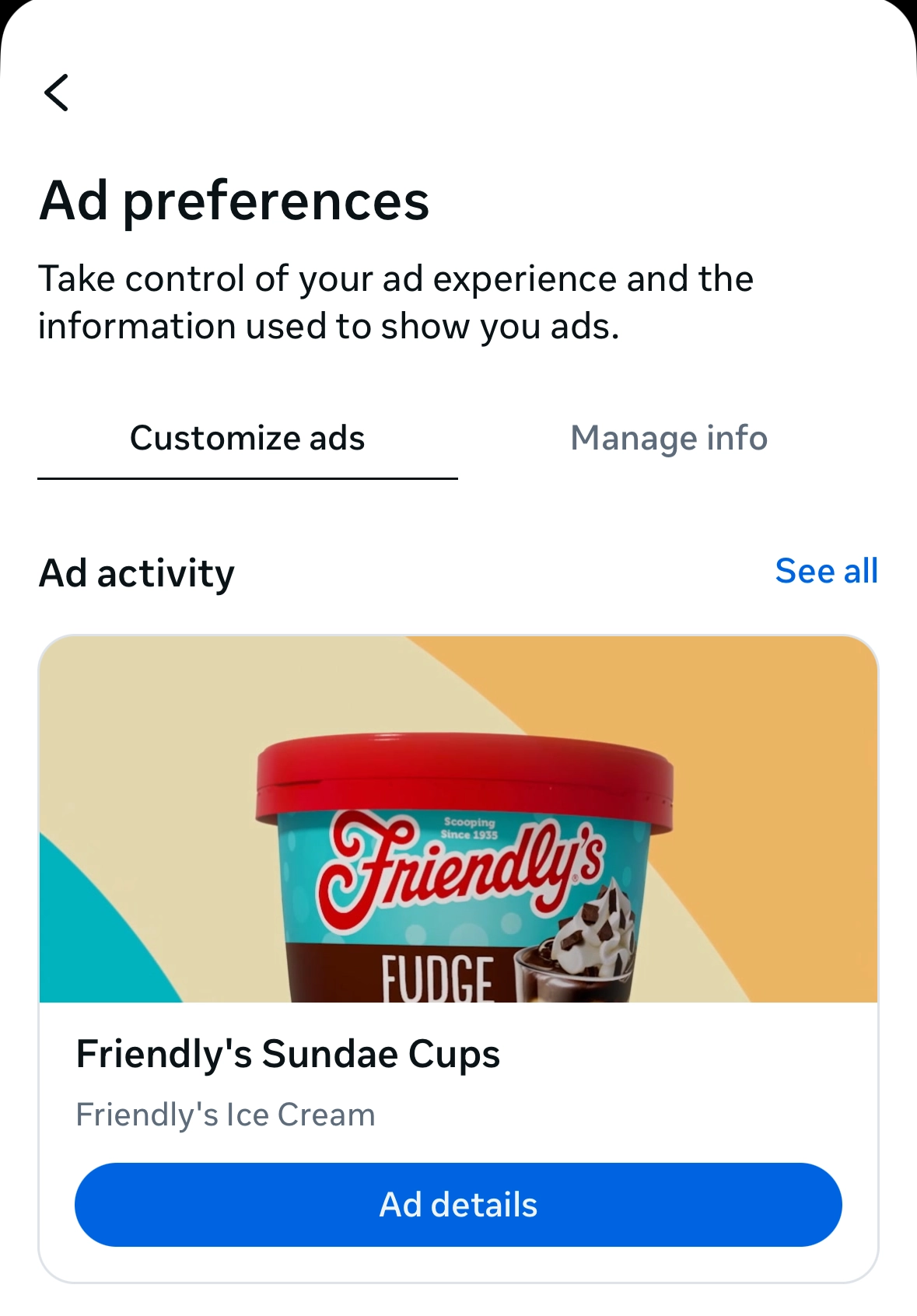This screenshot has width=917, height=1316.
Task: Select the Customize ads tab
Action: [247, 439]
